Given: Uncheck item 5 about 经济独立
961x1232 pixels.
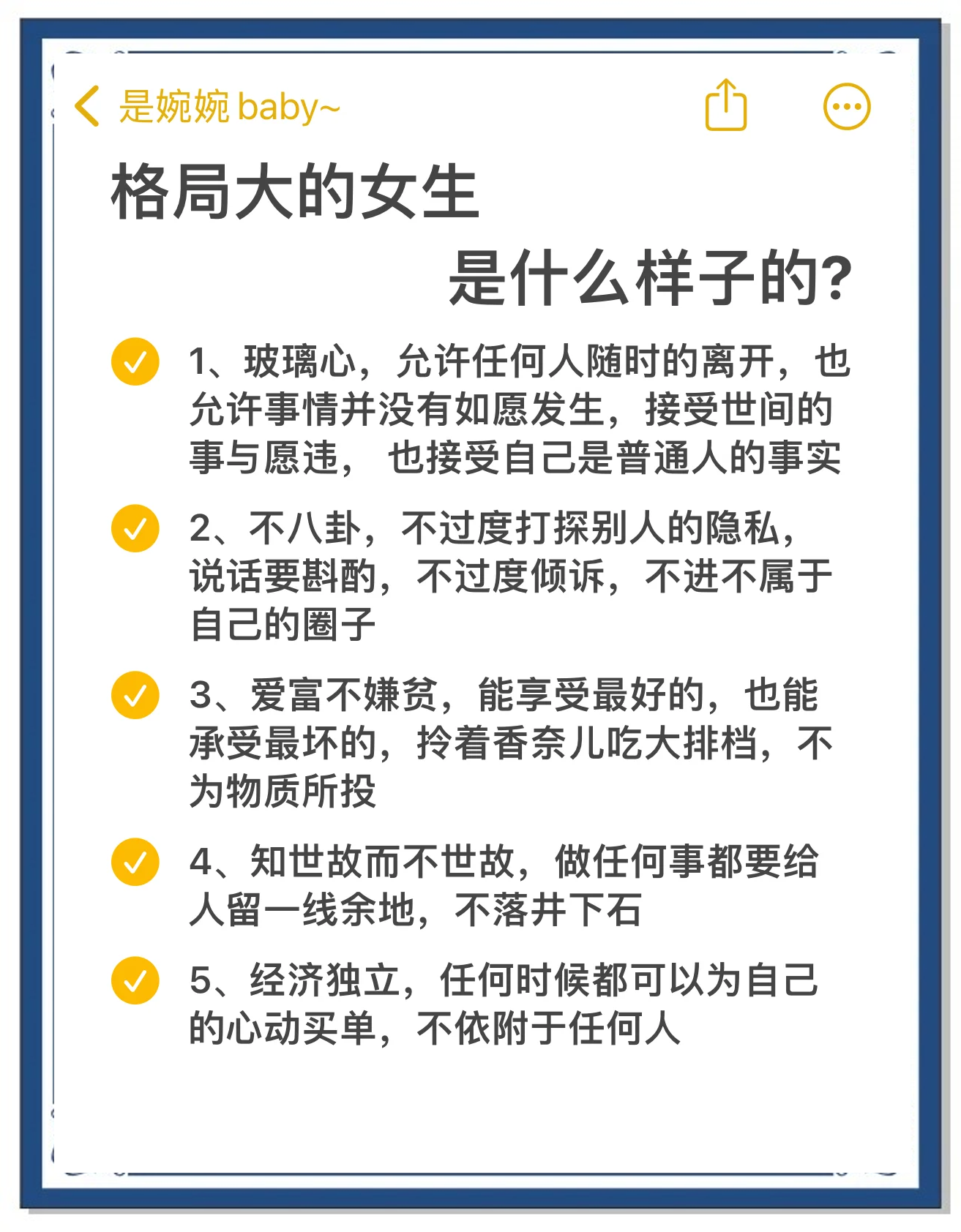Looking at the screenshot, I should 135,977.
